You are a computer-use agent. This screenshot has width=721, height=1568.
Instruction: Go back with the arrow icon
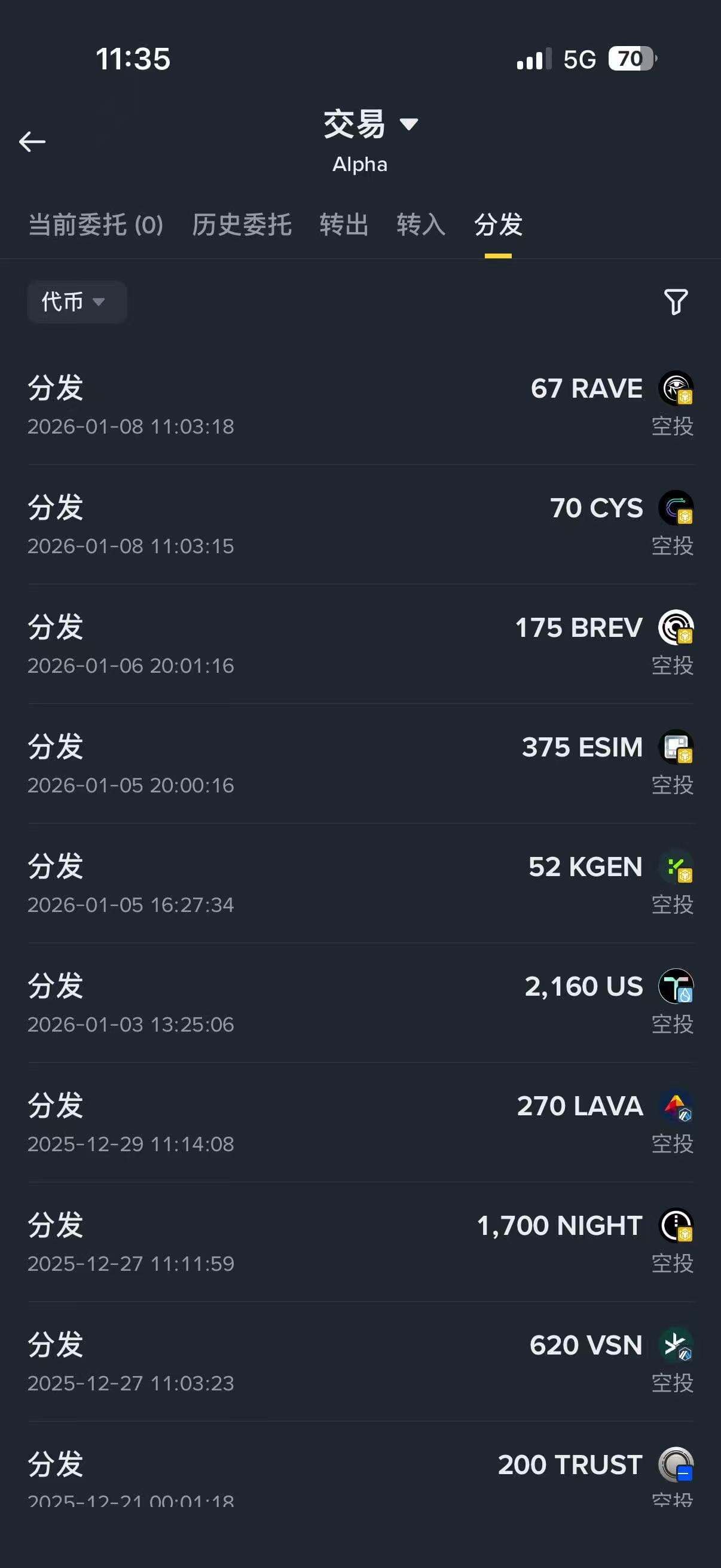pyautogui.click(x=32, y=142)
